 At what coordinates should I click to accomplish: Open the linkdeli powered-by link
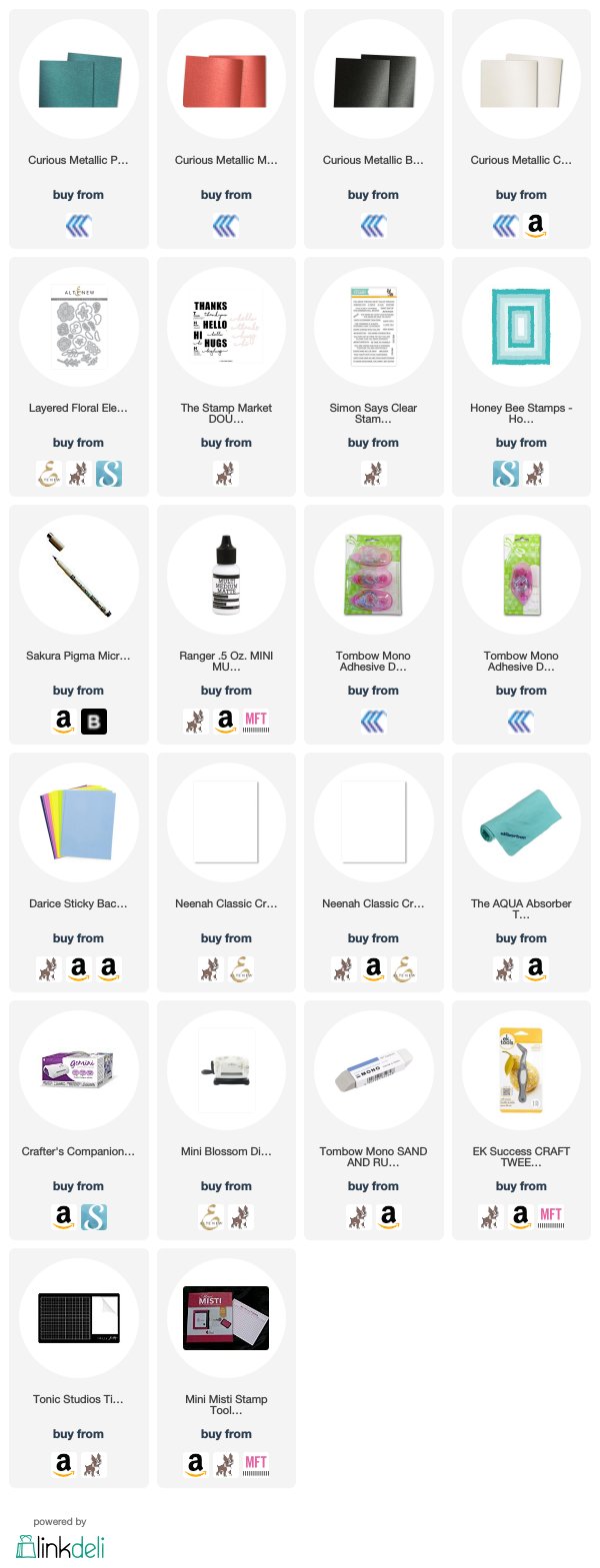60,1545
